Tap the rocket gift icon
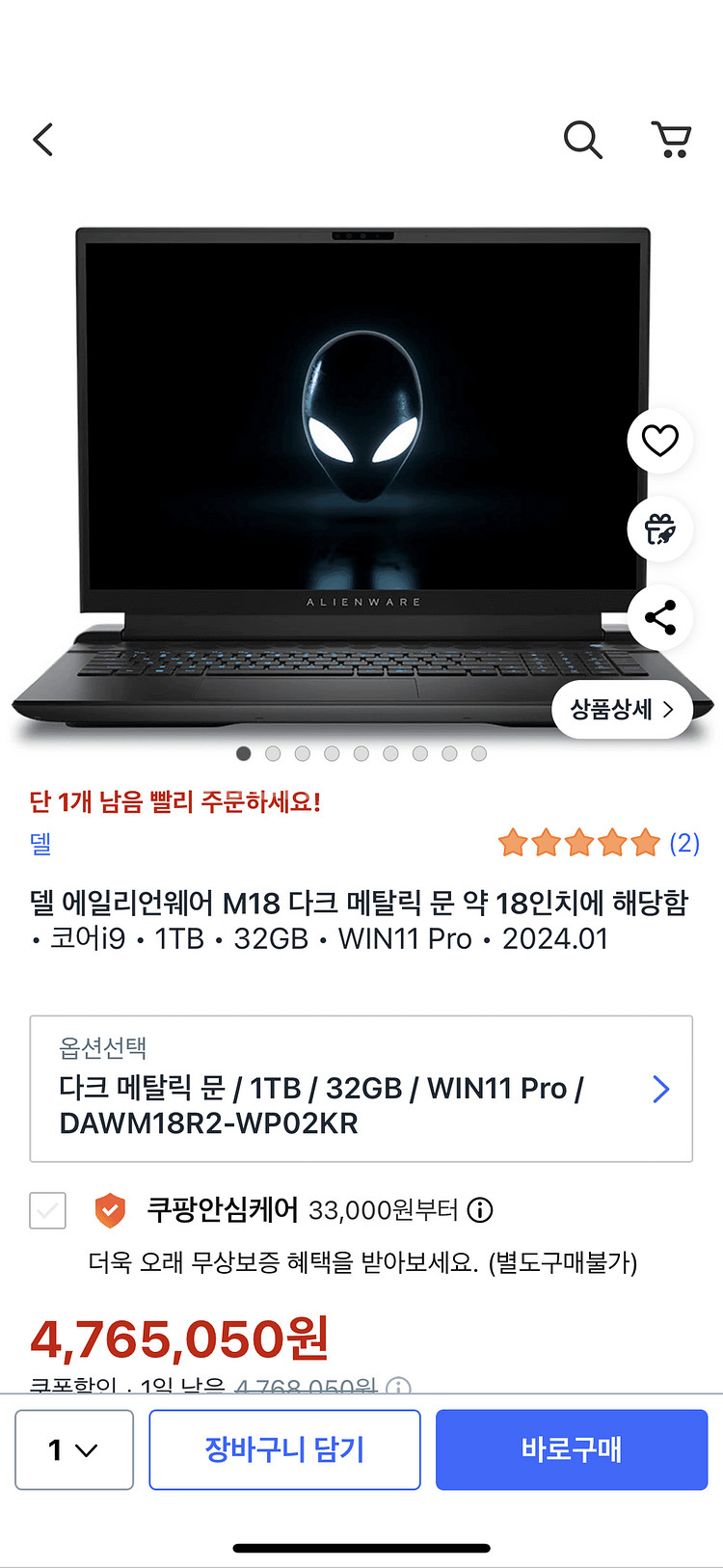723x1568 pixels. click(660, 528)
